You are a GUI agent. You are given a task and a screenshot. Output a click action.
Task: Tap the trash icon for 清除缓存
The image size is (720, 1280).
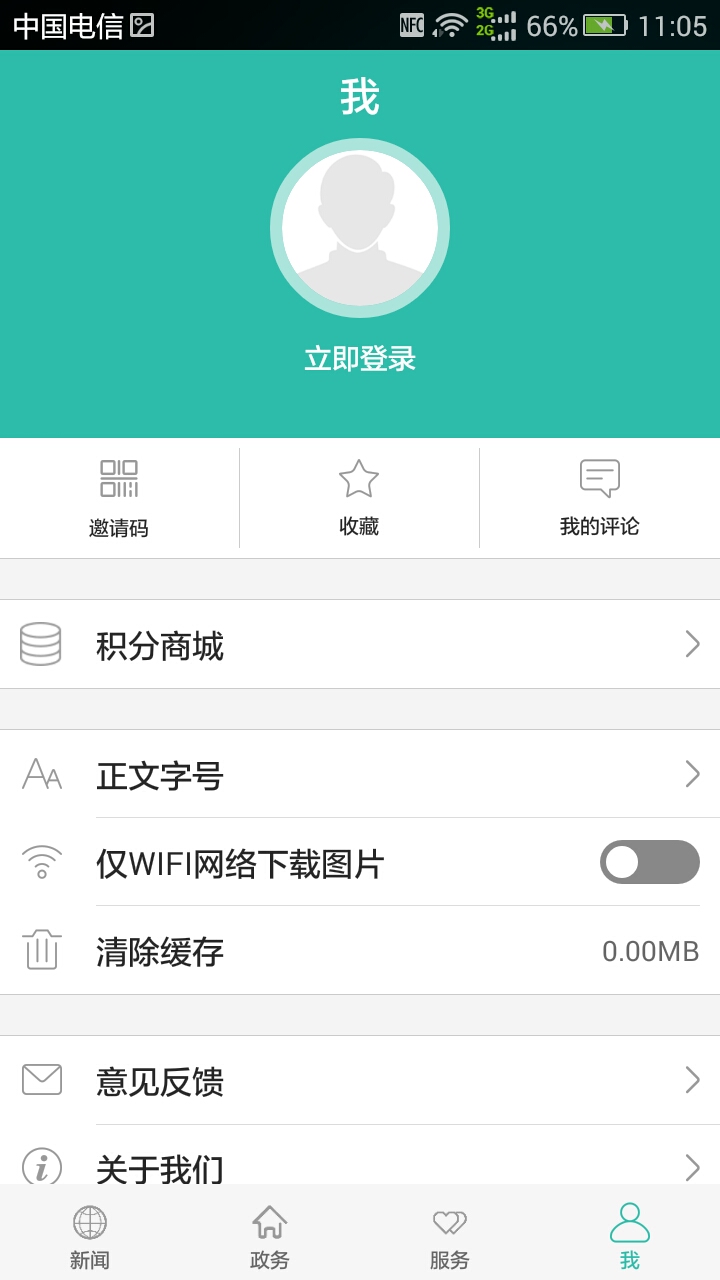pyautogui.click(x=40, y=952)
